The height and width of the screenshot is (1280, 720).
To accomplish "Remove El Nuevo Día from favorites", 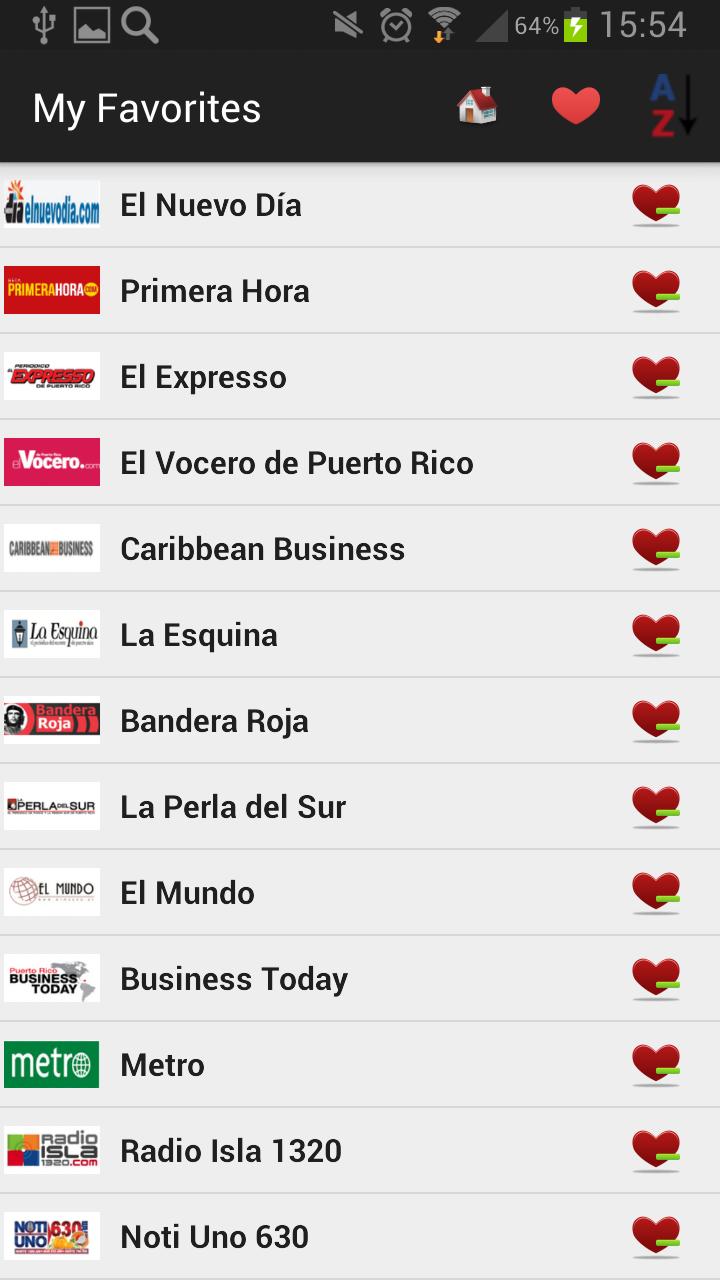I will coord(655,204).
